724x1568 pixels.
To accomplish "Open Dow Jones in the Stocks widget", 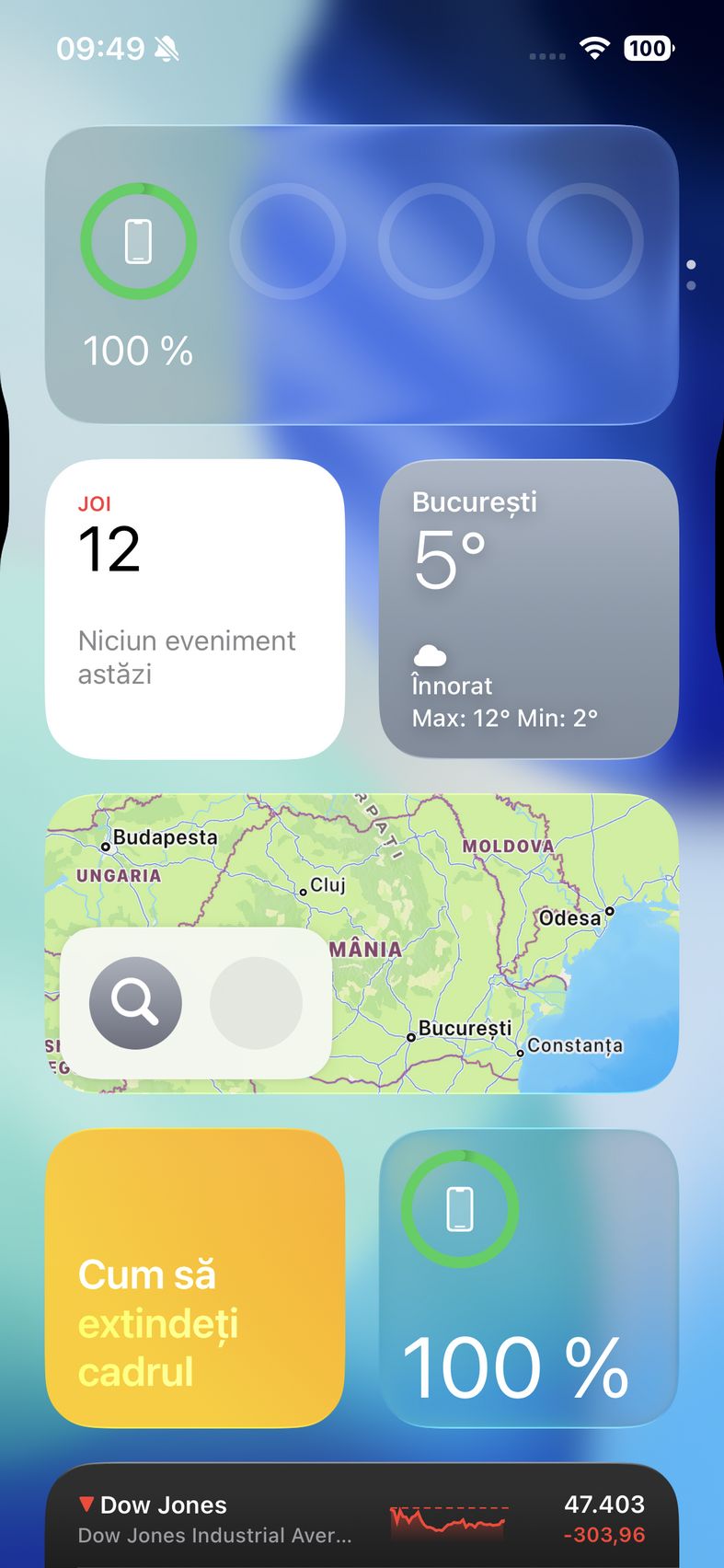I will (x=362, y=1518).
